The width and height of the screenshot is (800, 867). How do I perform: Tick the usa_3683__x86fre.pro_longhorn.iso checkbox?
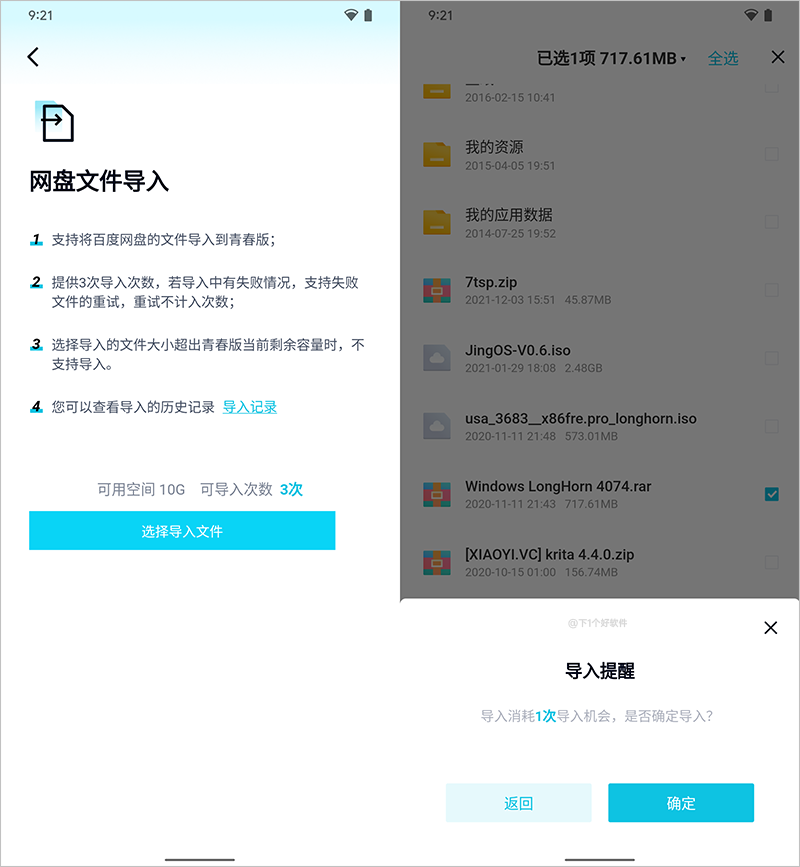pos(772,426)
